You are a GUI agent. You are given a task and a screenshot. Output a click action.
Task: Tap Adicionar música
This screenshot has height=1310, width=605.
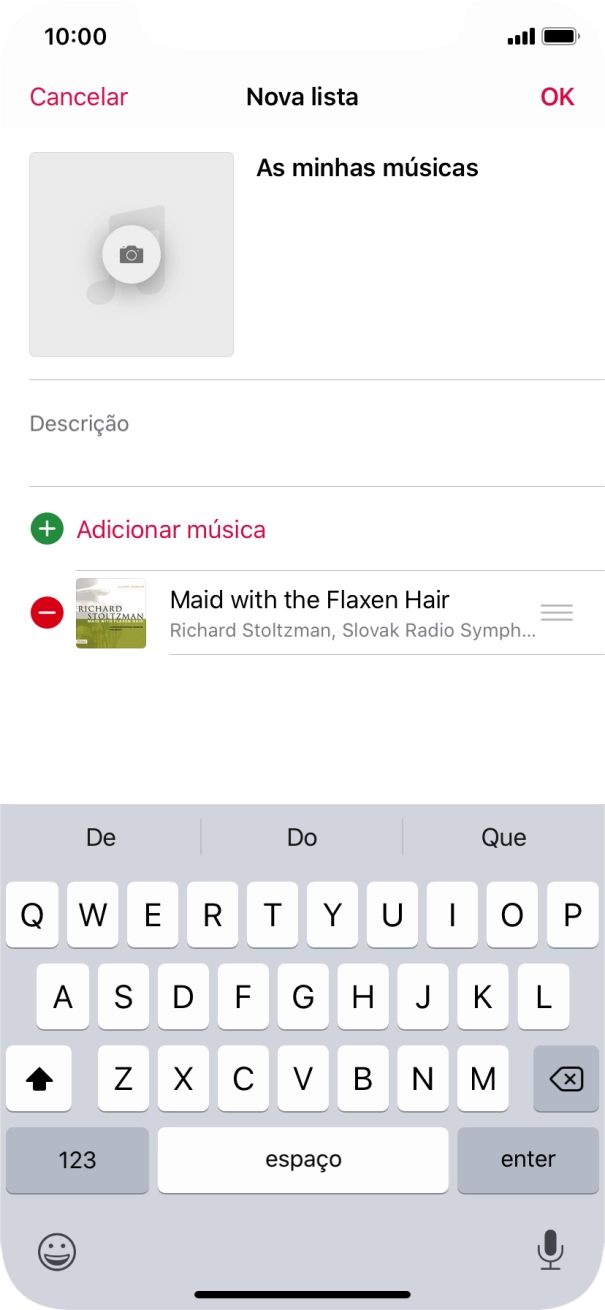click(171, 530)
